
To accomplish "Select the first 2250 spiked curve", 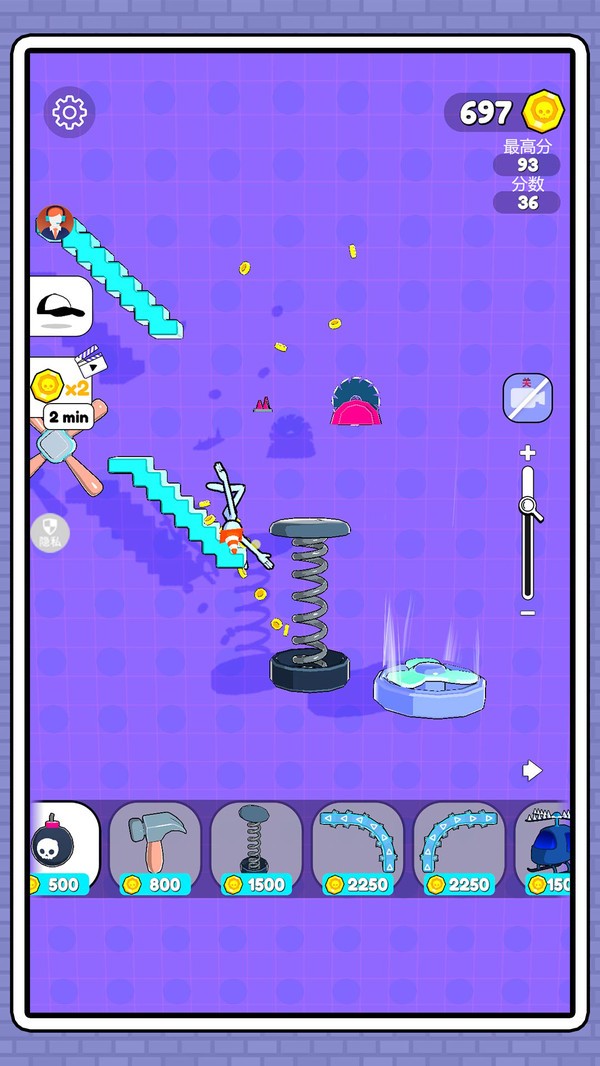I will click(358, 848).
